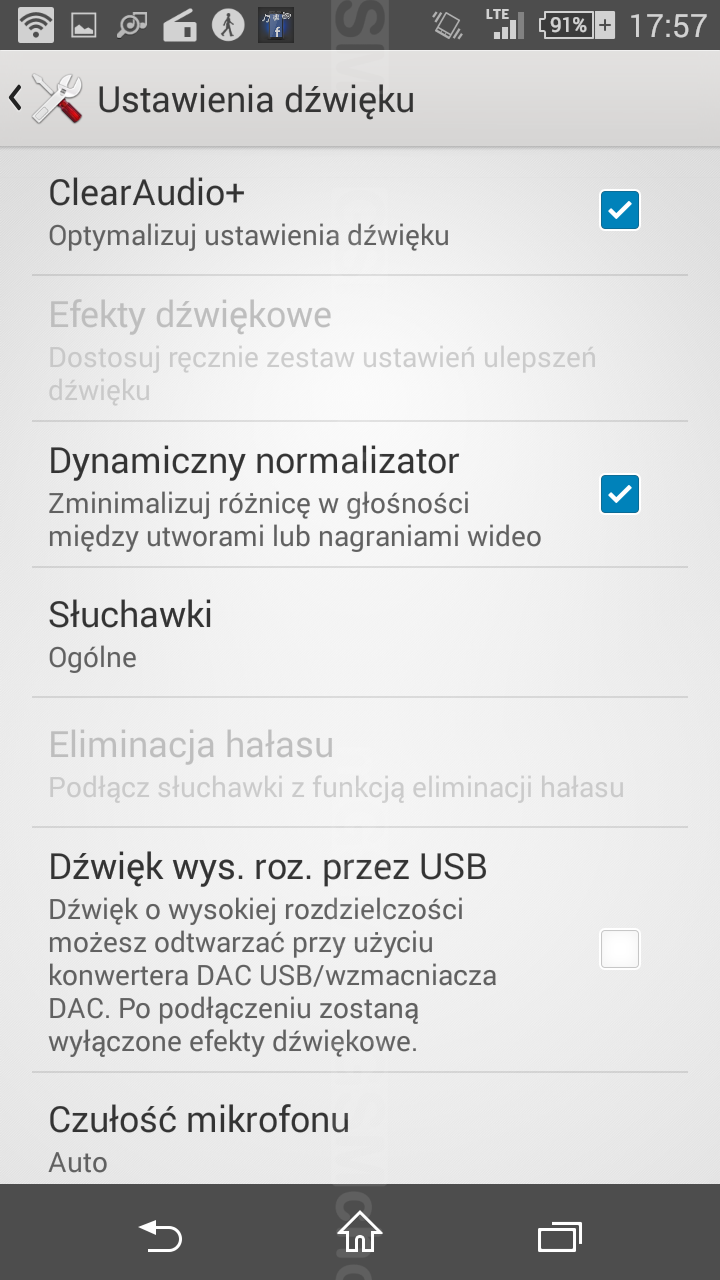Enable Dźwięk wys. roz. przez USB checkbox
Screen dimensions: 720x1280
620,949
